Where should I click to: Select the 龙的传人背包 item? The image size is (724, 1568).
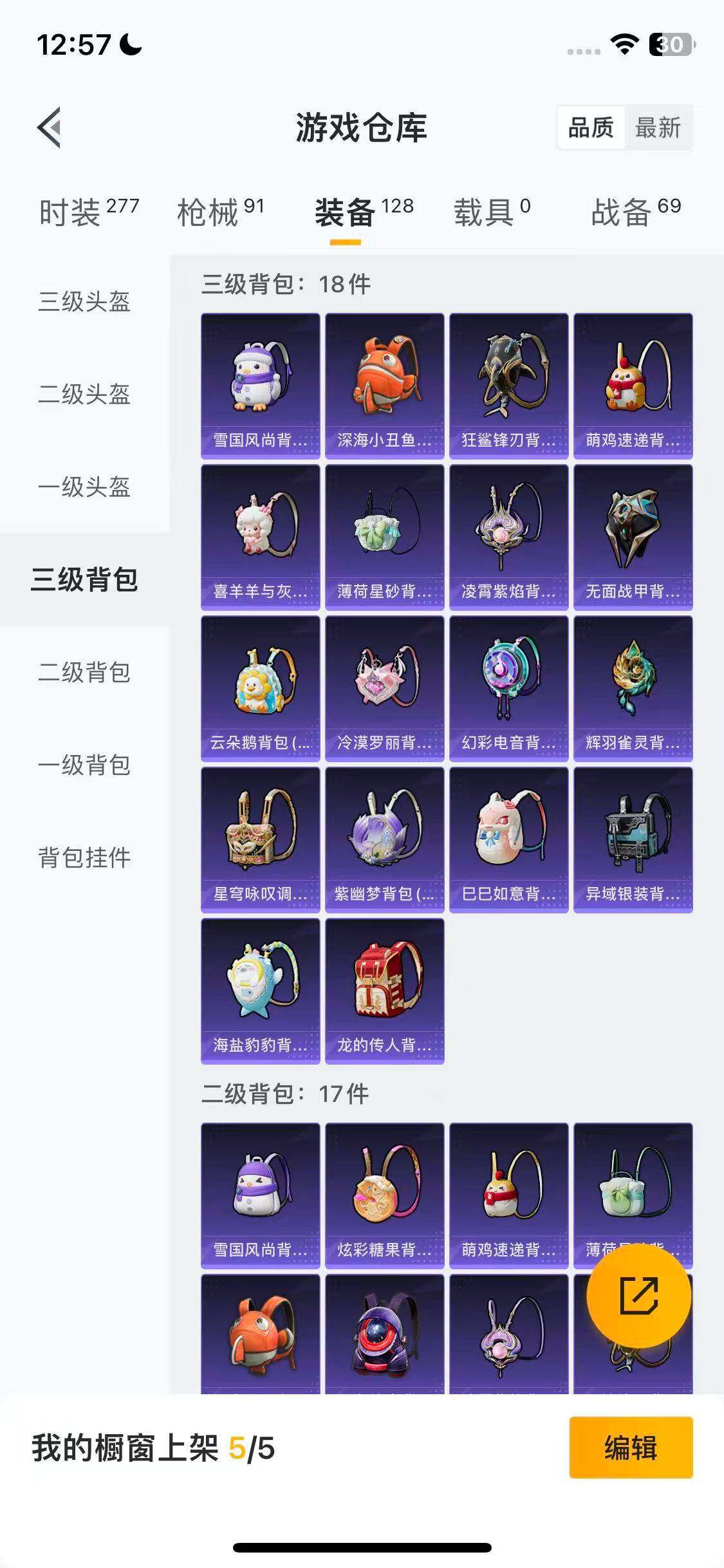[384, 991]
